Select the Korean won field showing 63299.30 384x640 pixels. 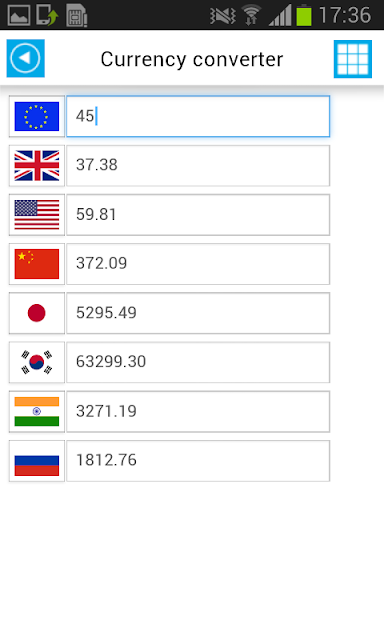point(198,362)
